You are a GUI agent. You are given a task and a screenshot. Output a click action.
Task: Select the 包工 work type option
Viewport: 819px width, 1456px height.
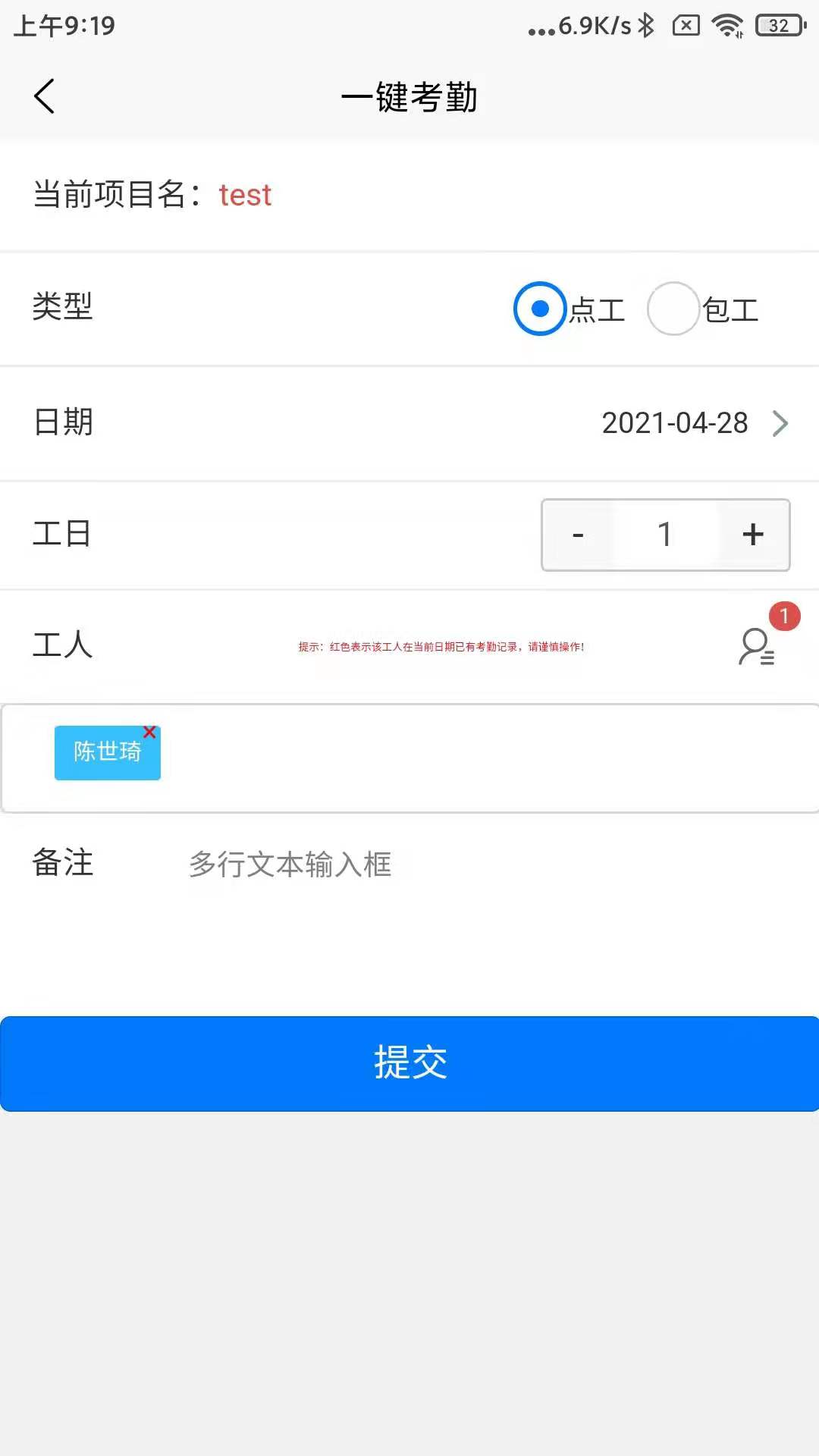[x=673, y=309]
